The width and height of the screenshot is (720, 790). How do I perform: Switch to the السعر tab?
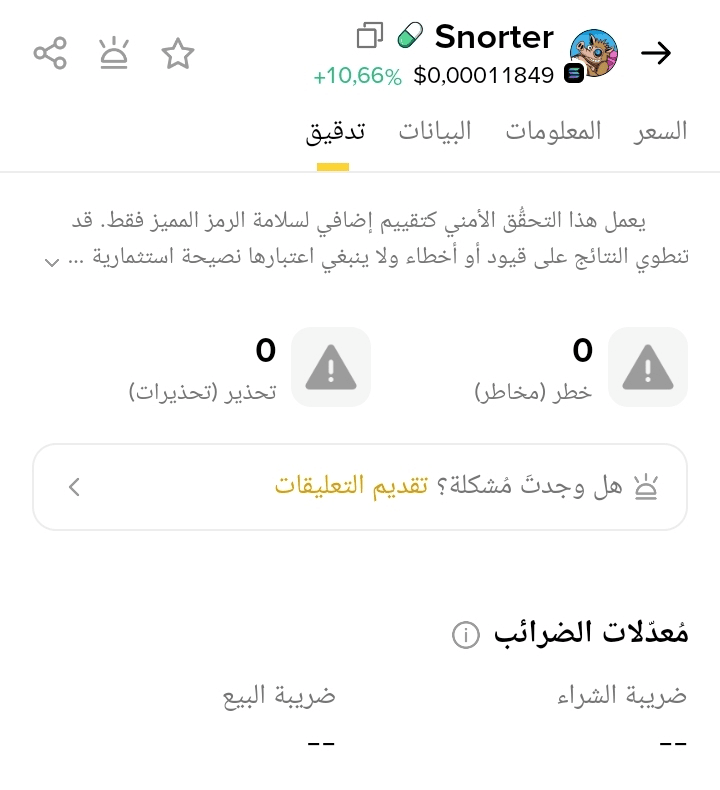tap(660, 132)
